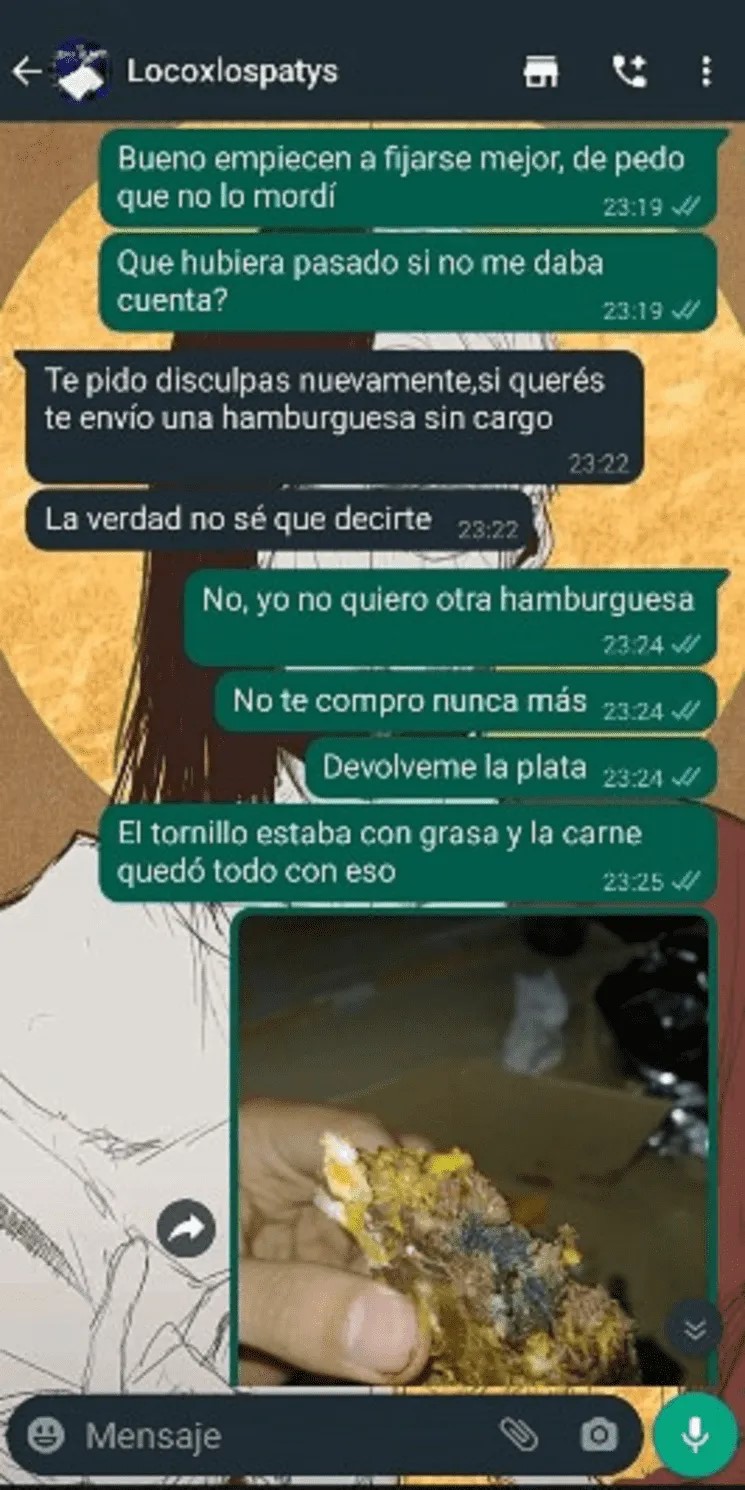Start a call with Locoxlospatys
This screenshot has width=745, height=1490.
(629, 71)
